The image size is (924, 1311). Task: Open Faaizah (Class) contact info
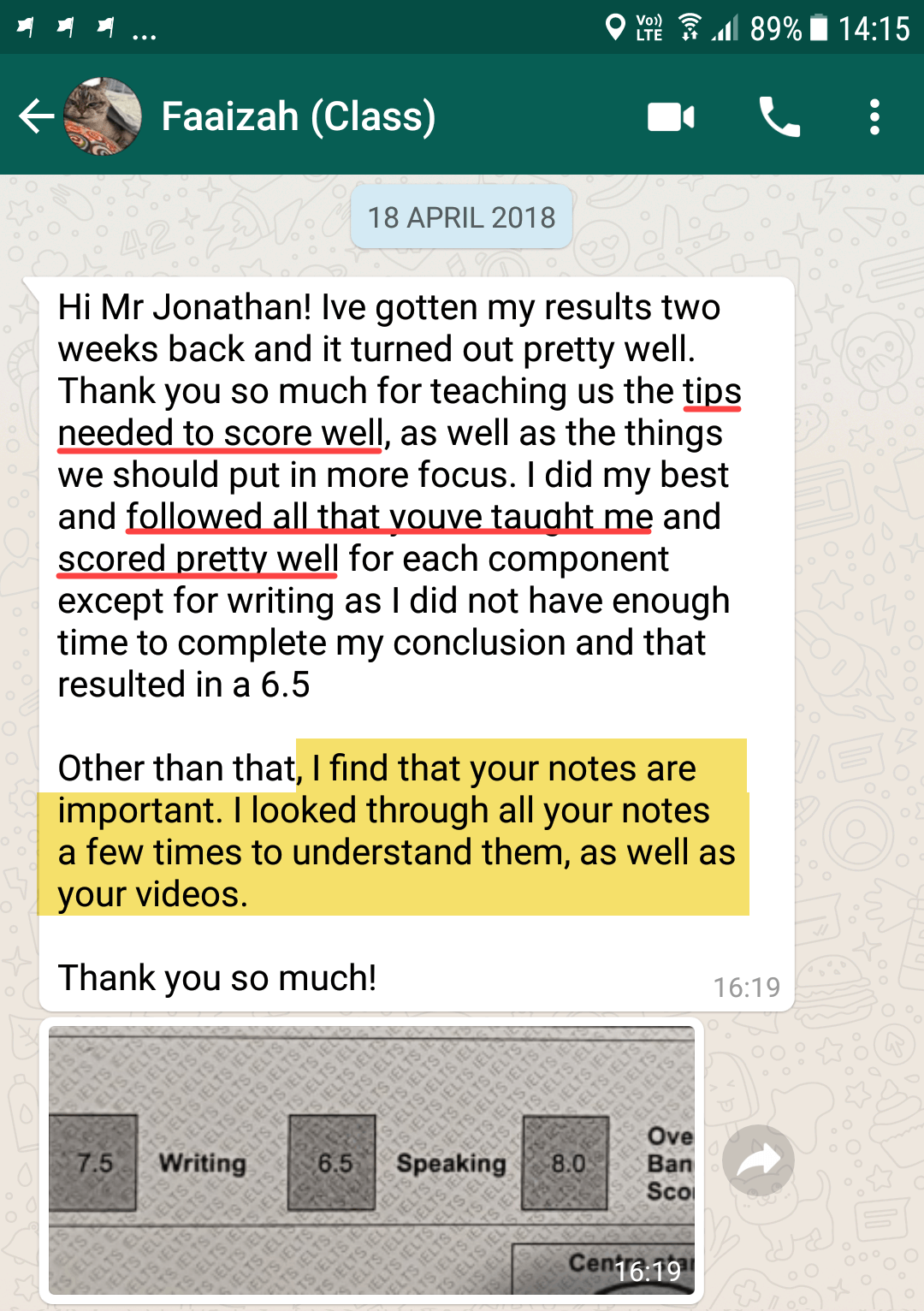[298, 116]
